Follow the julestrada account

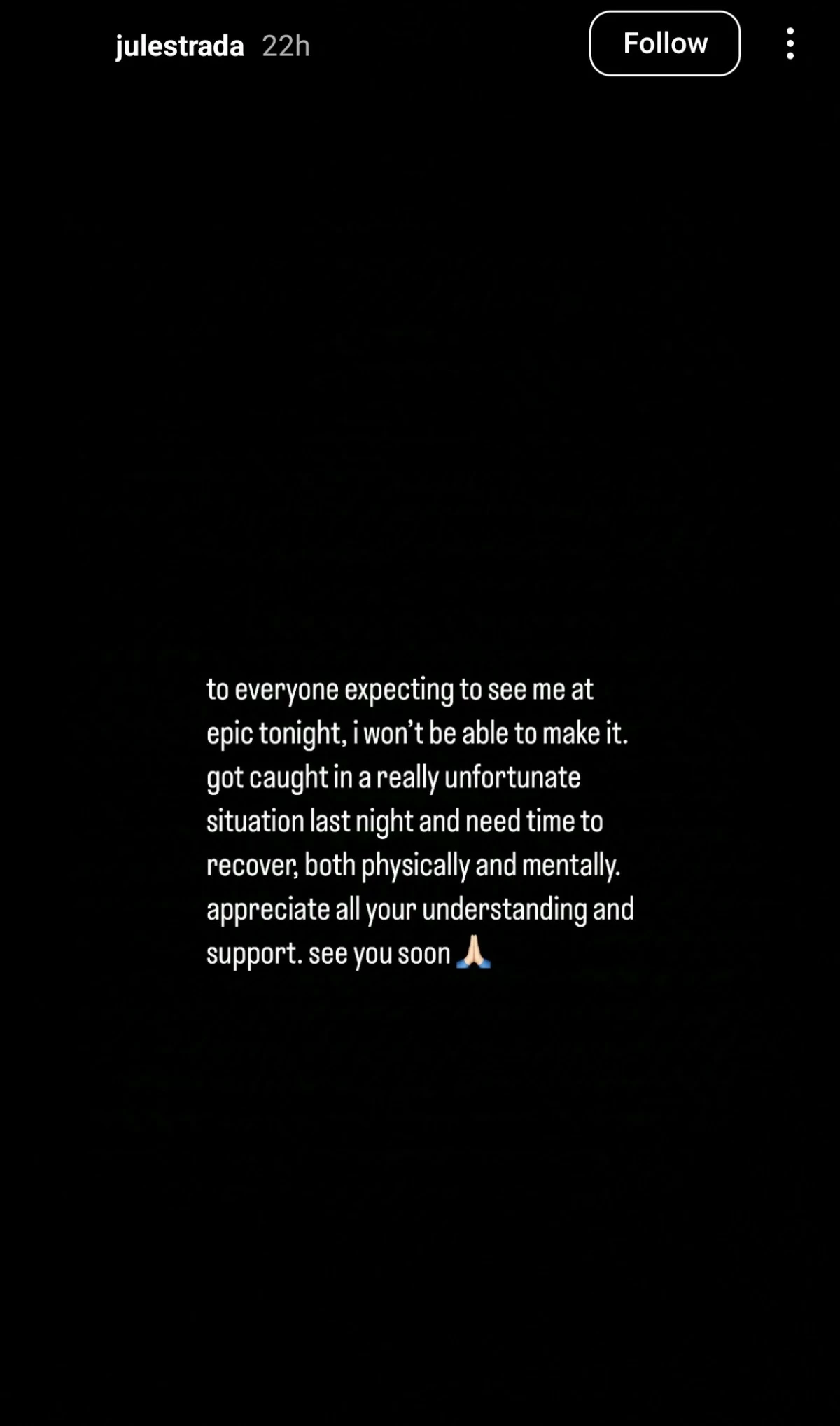664,43
